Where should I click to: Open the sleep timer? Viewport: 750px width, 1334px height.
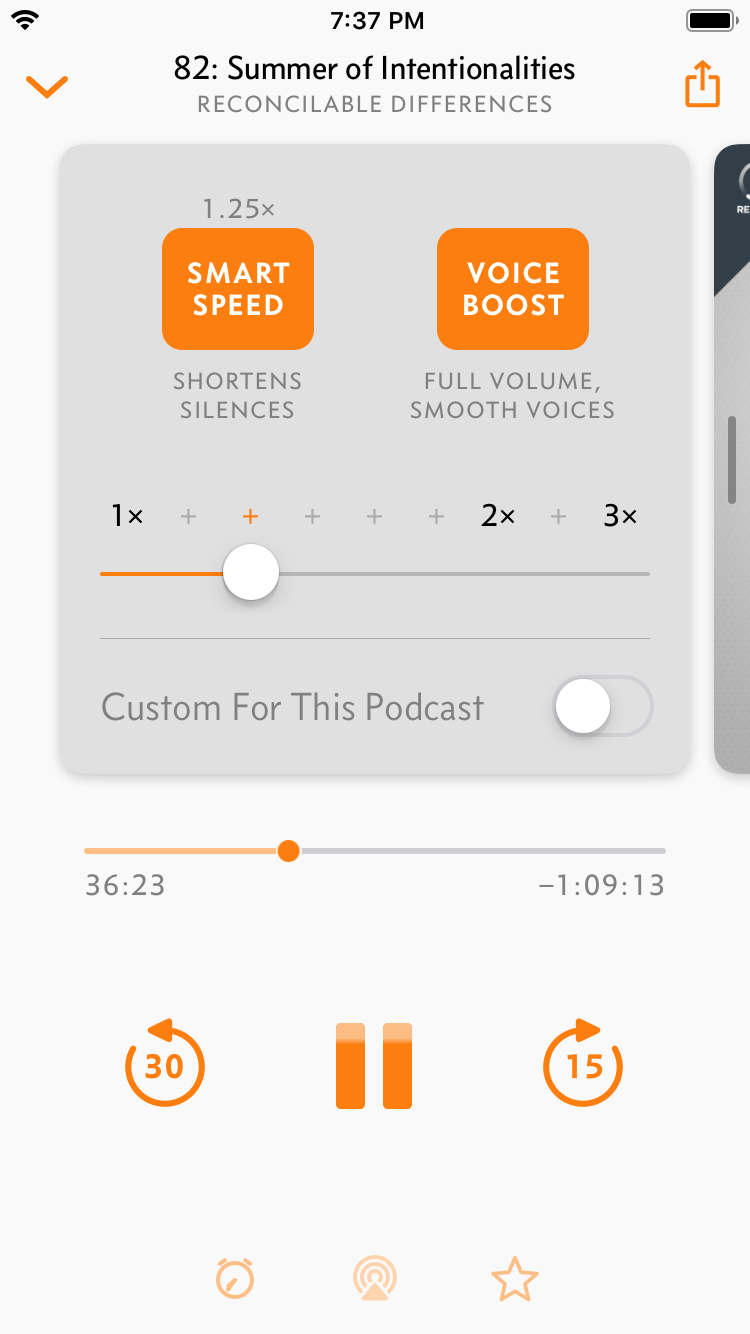click(235, 1278)
